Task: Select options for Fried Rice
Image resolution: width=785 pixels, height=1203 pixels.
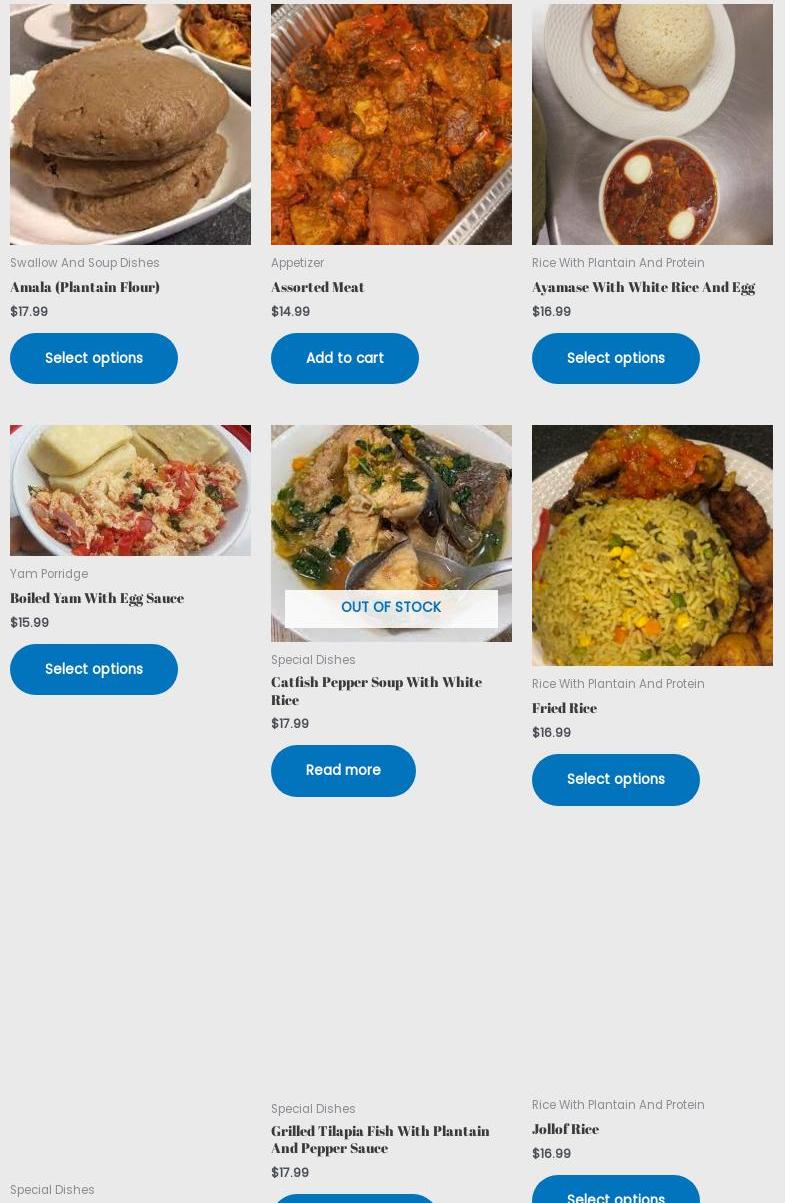Action: tap(615, 779)
